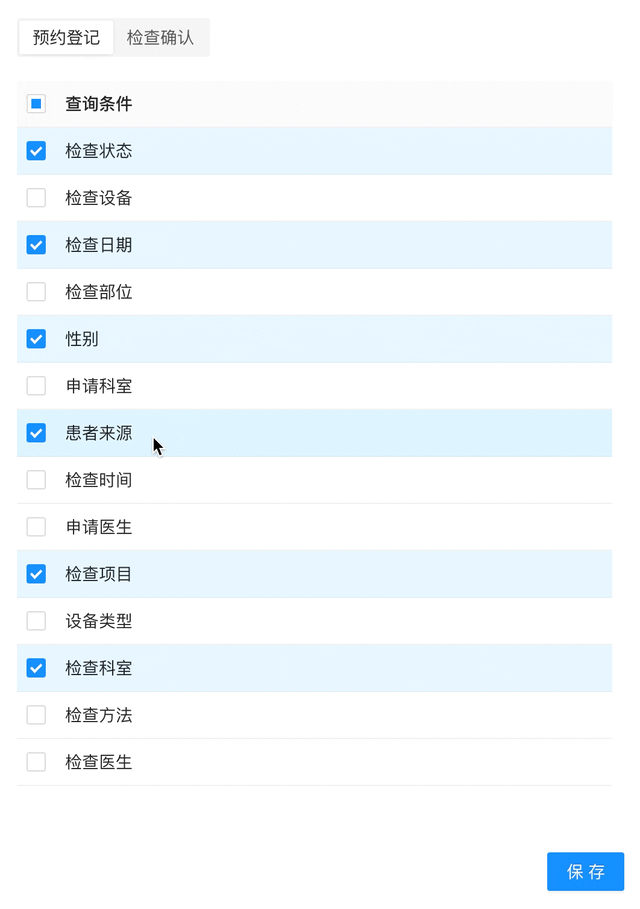Uncheck the 检查日期 checkbox
640x909 pixels.
point(36,245)
